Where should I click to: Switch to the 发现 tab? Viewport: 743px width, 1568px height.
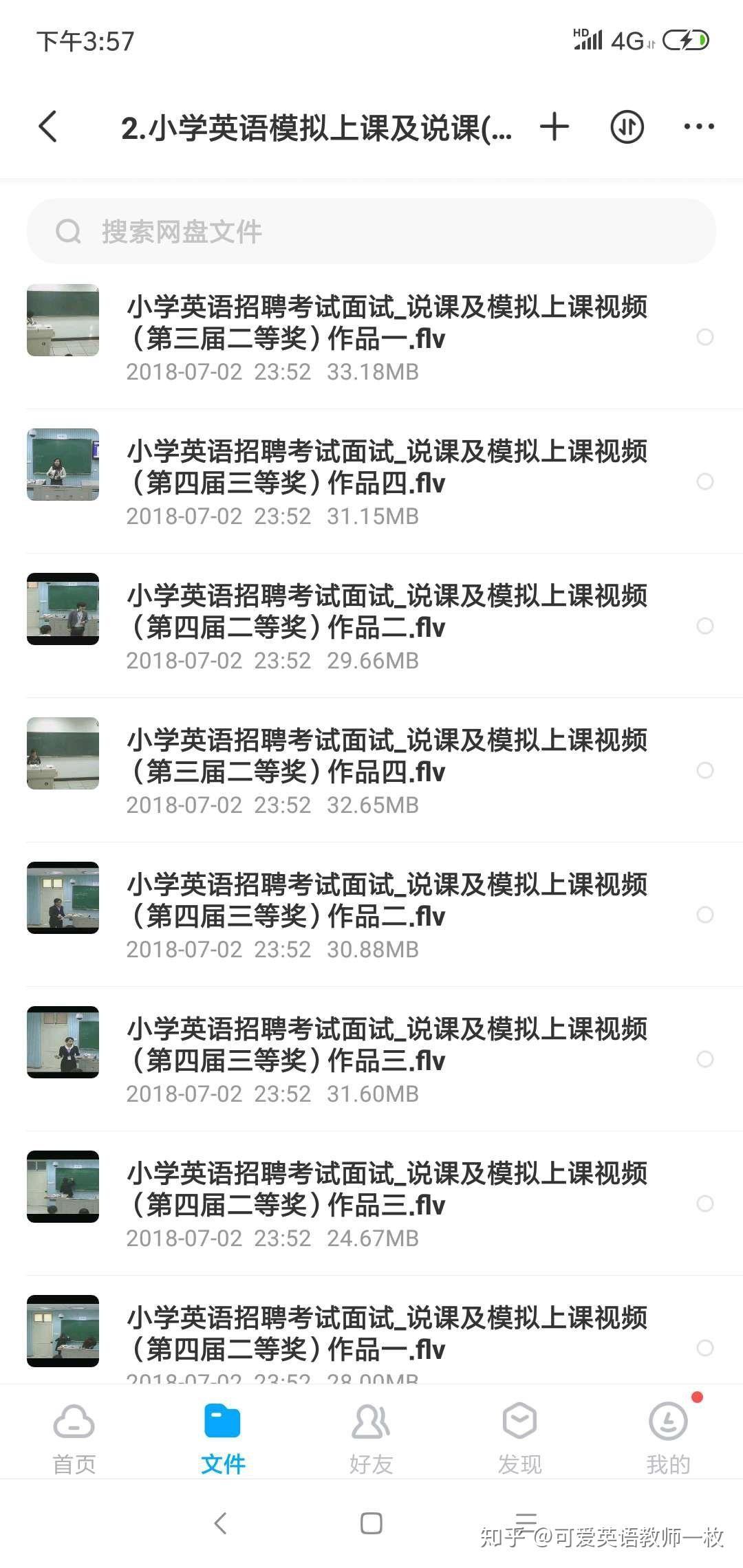(x=520, y=1439)
